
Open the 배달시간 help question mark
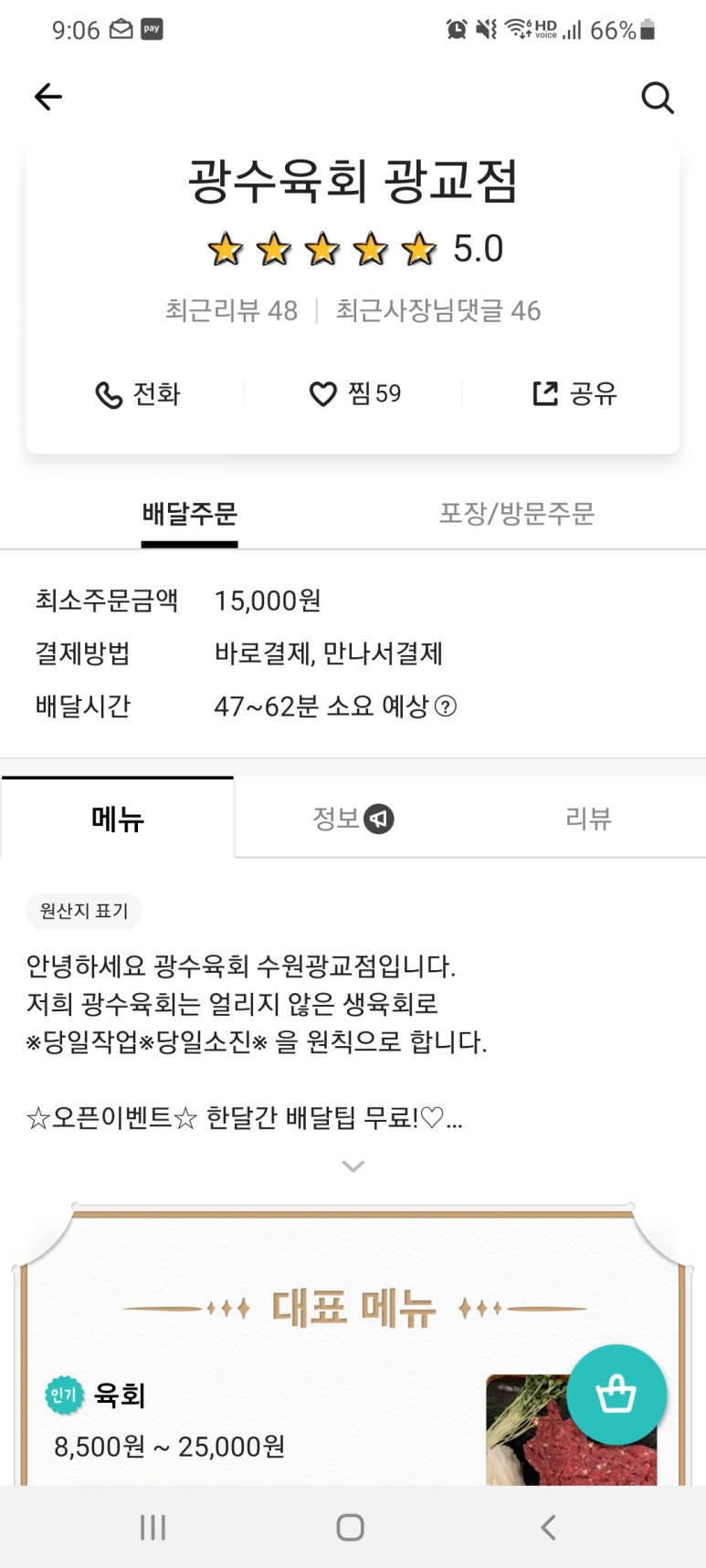[446, 706]
